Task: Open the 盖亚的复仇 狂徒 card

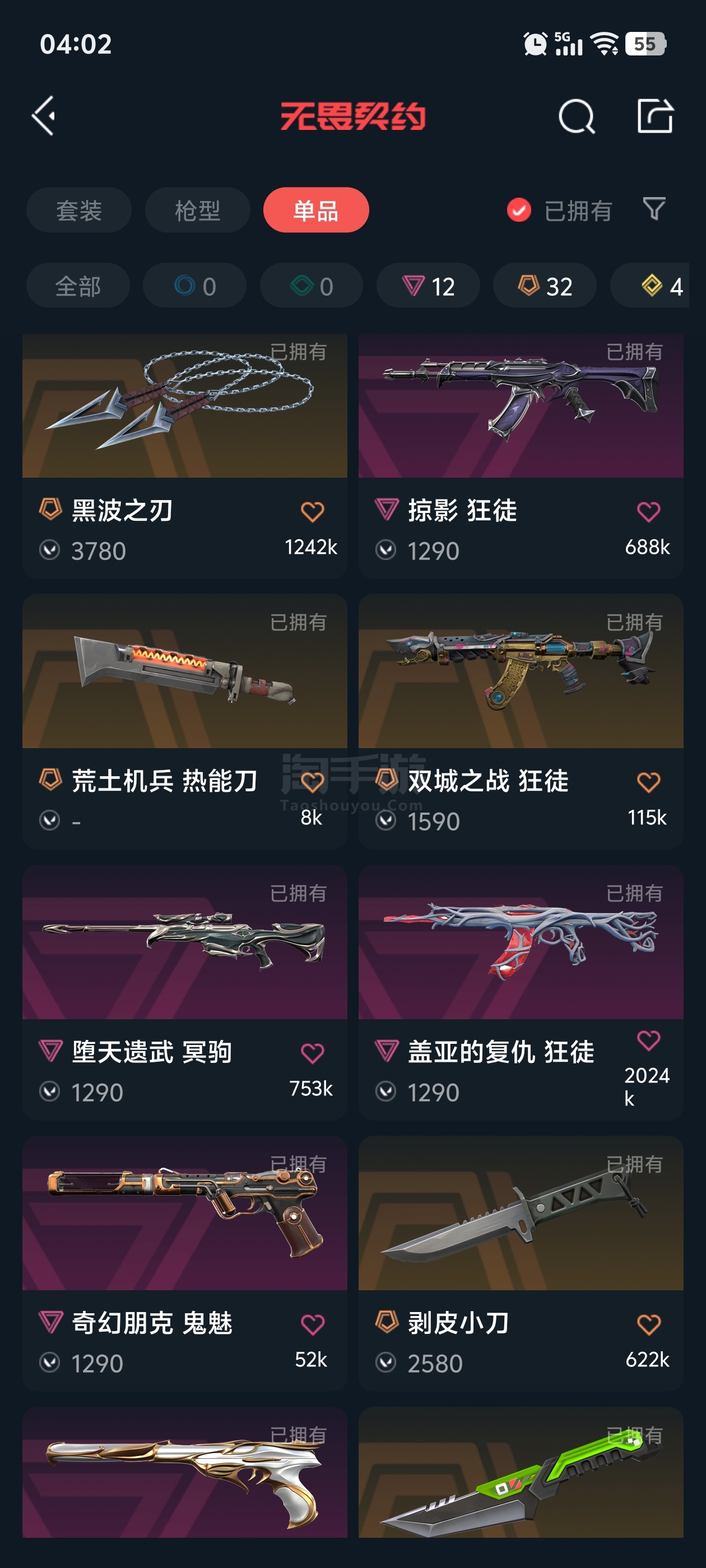Action: pyautogui.click(x=521, y=993)
